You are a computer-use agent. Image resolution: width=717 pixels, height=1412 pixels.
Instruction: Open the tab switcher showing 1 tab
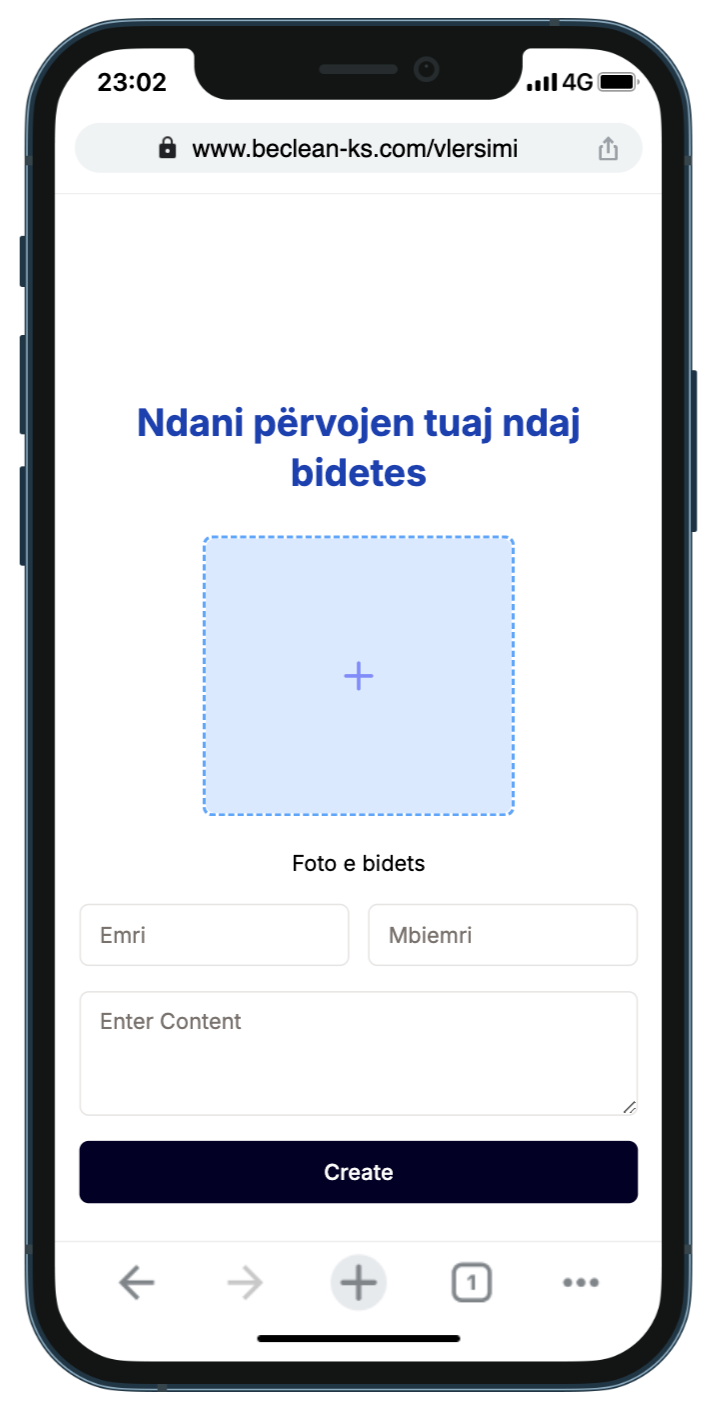click(471, 1282)
